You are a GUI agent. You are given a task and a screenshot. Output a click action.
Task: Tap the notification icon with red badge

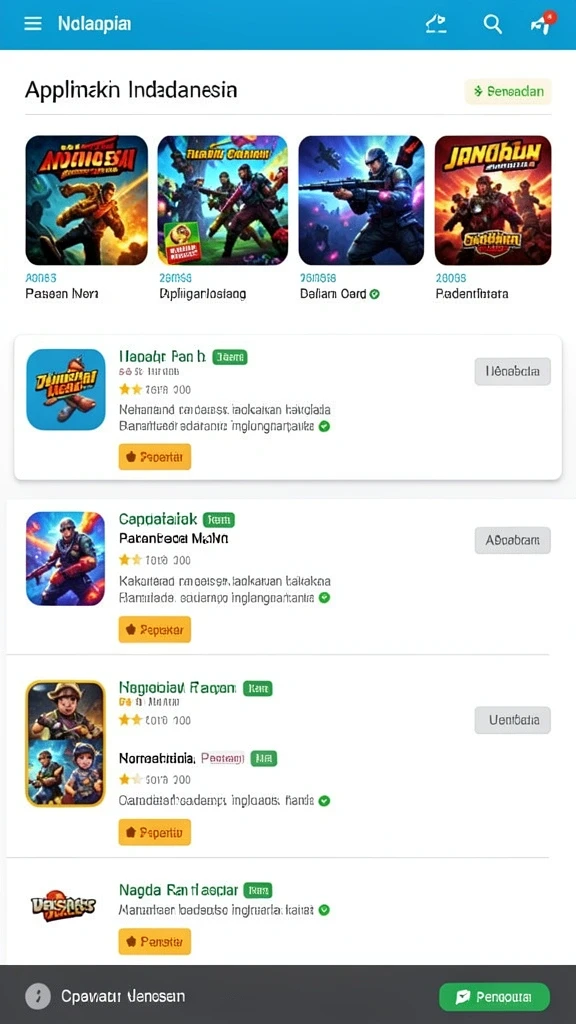[x=543, y=24]
